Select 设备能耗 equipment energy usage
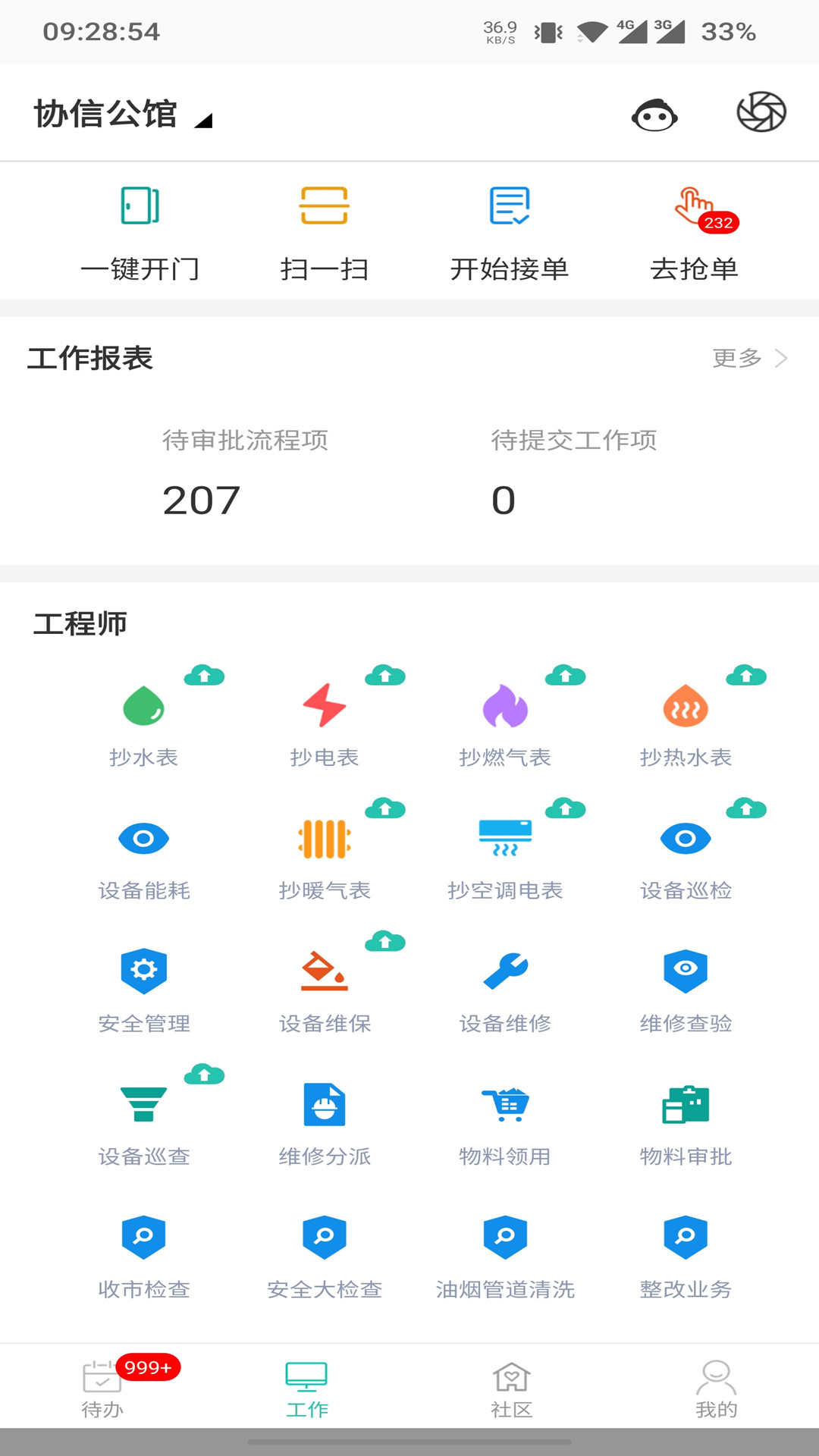The width and height of the screenshot is (819, 1456). 143,857
